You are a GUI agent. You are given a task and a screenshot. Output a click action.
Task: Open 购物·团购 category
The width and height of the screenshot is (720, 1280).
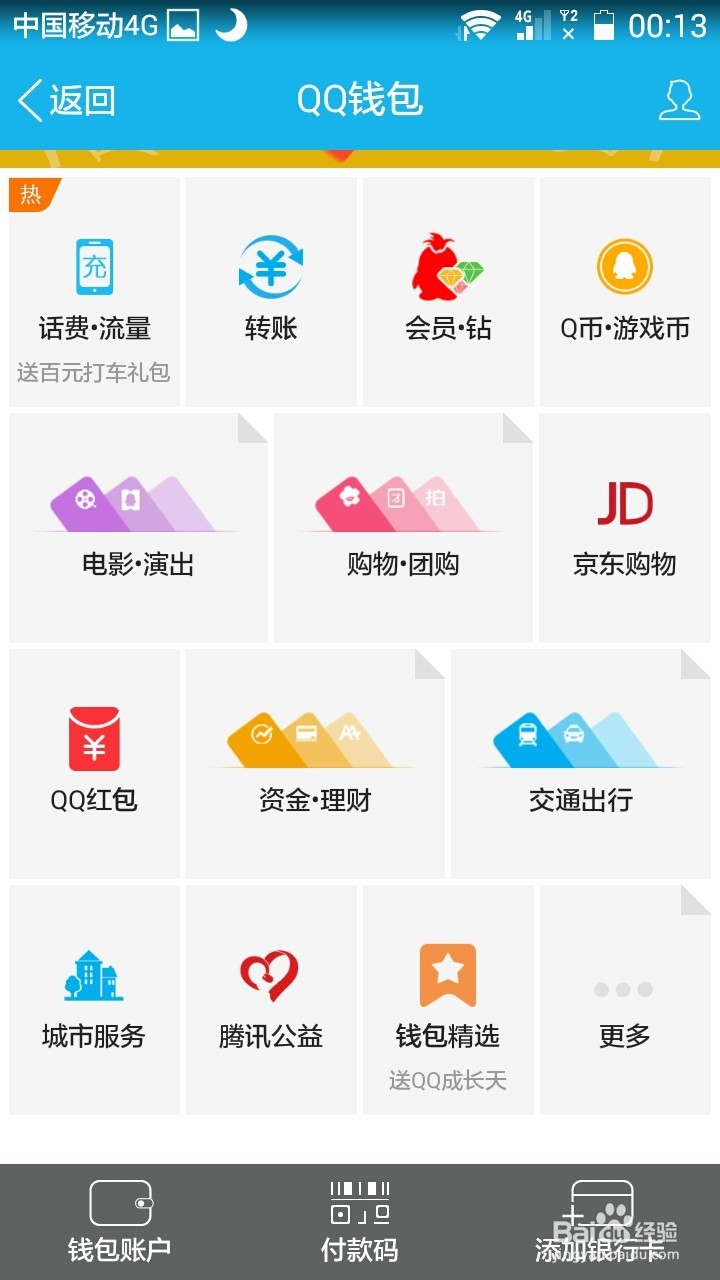coord(403,528)
